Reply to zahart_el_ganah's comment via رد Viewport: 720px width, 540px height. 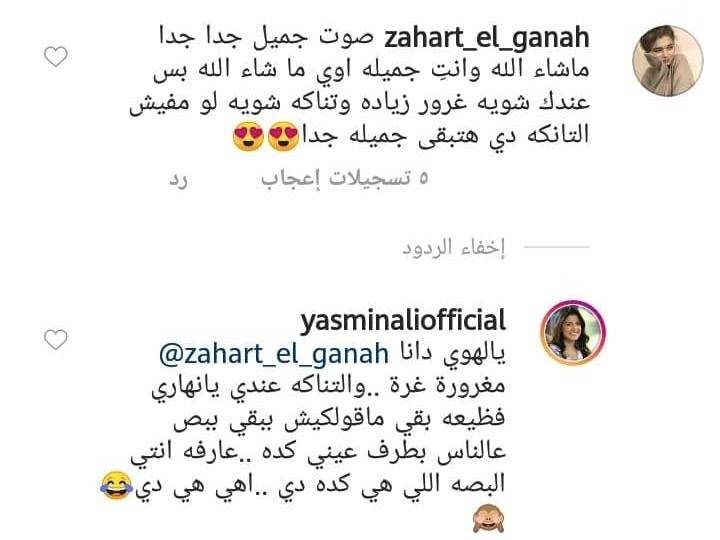(x=182, y=181)
